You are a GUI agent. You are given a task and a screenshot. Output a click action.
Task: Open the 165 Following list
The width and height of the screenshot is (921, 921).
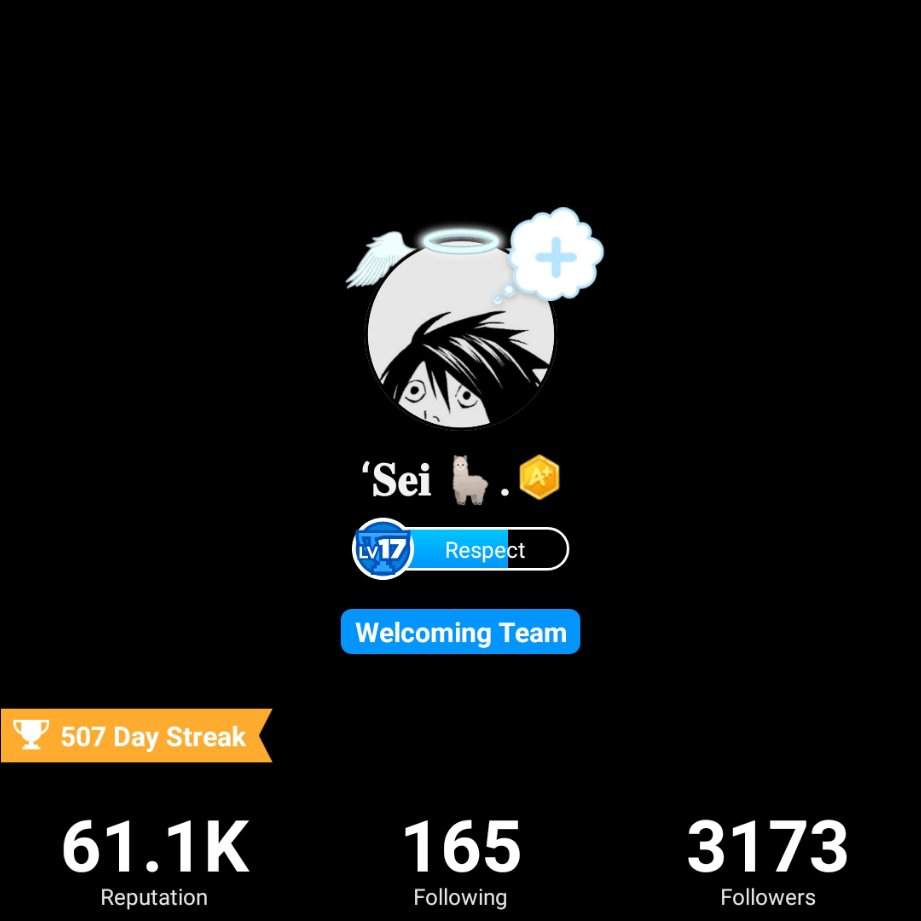click(460, 861)
